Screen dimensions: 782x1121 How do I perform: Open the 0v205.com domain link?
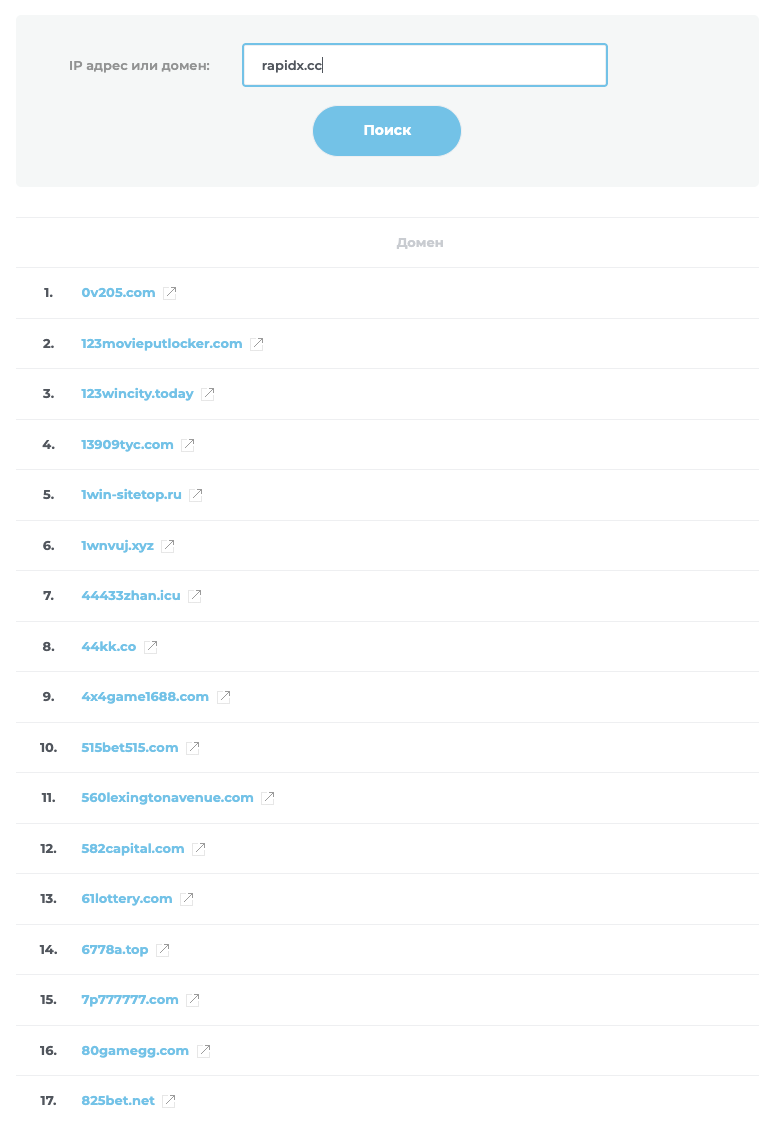click(118, 293)
